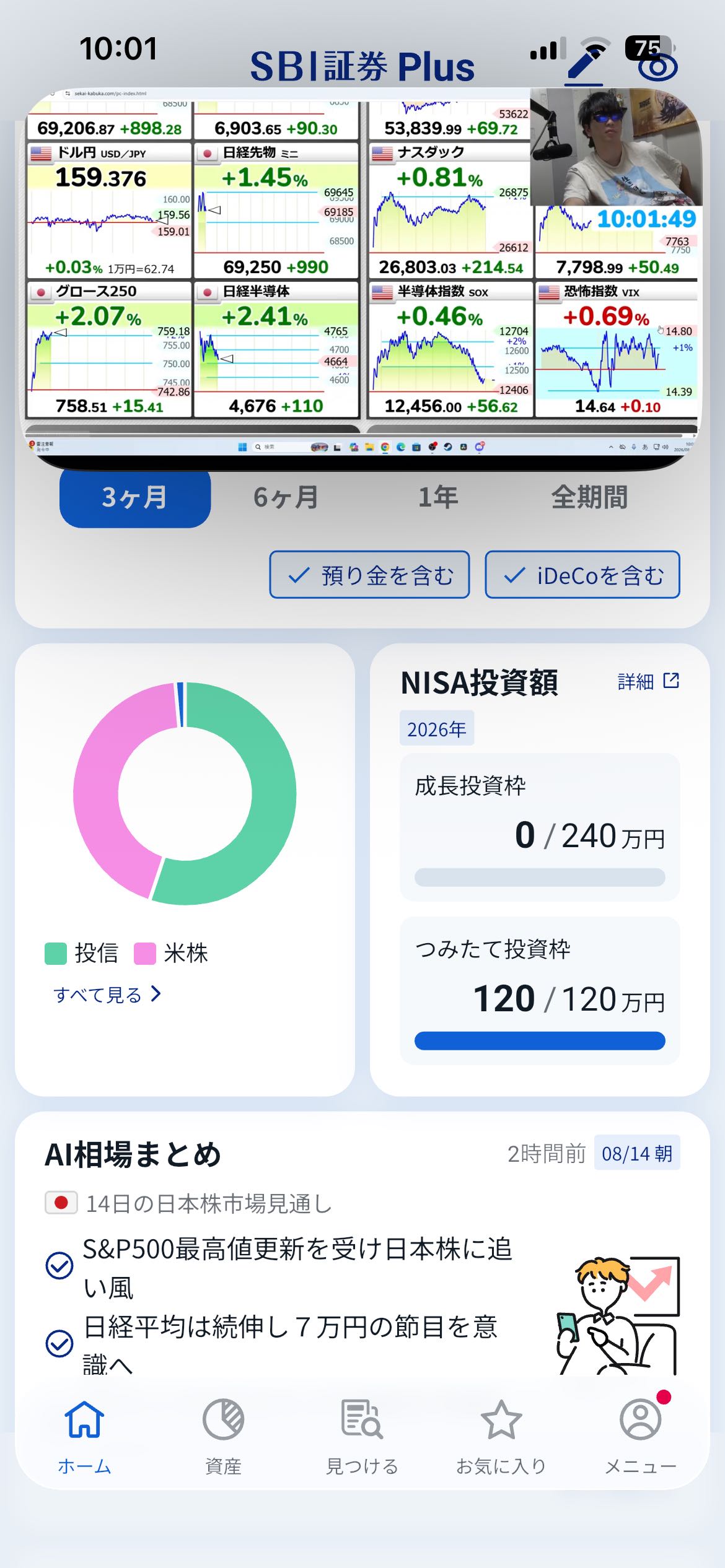Open NISA投資額 詳細 link

pos(648,681)
